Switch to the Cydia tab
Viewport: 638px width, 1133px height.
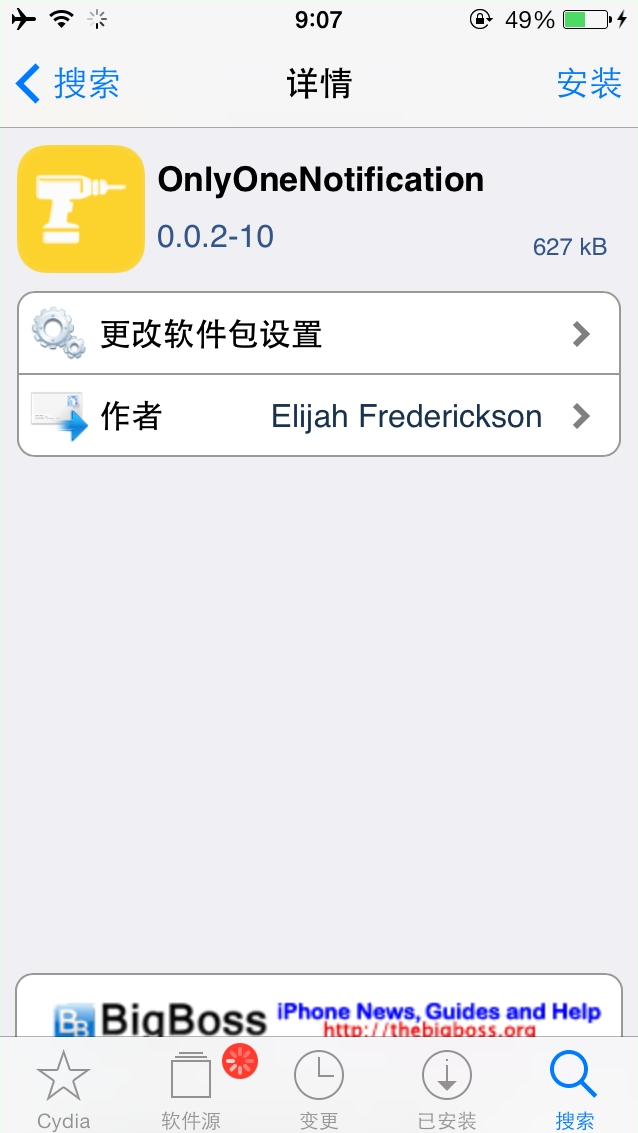click(63, 1088)
